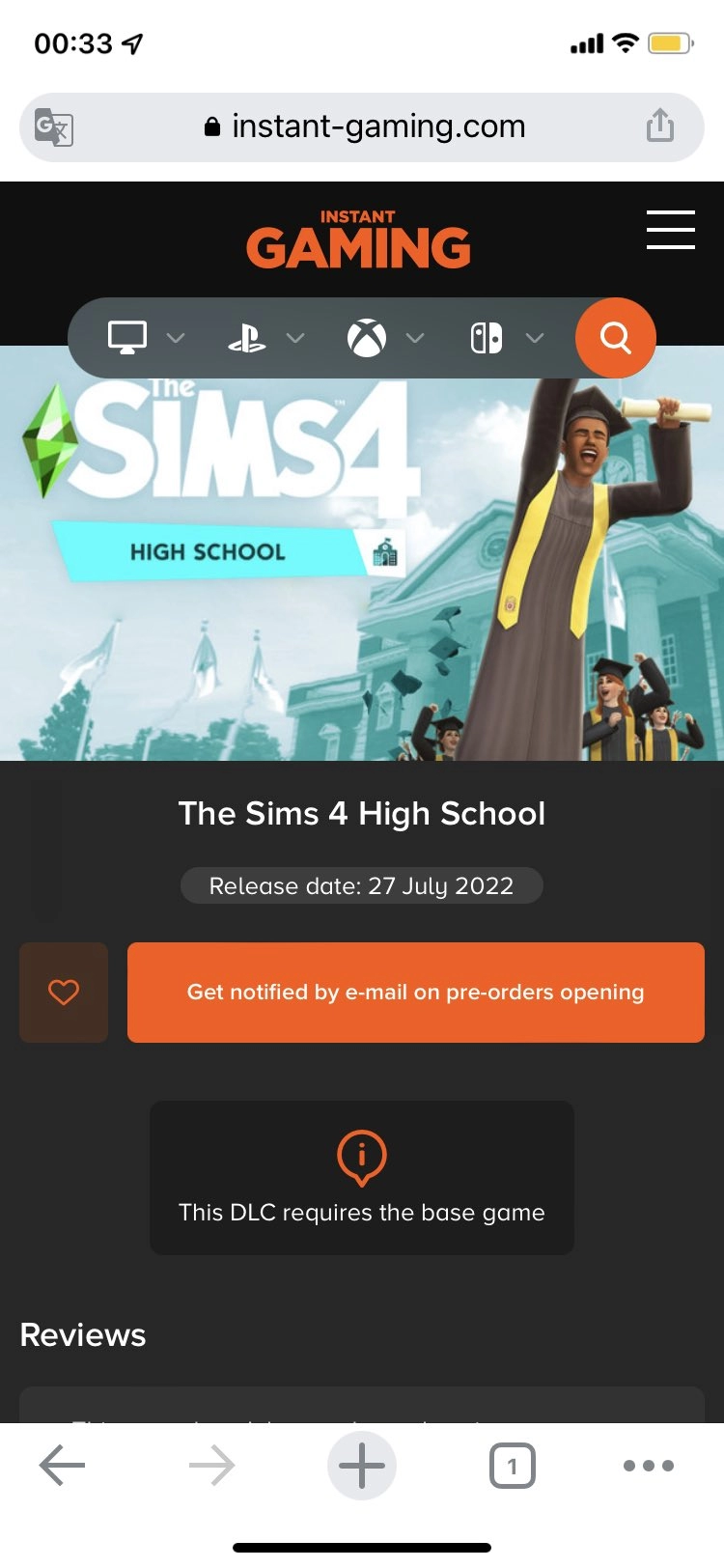Tap the orange search button
This screenshot has height=1568, width=724.
616,338
